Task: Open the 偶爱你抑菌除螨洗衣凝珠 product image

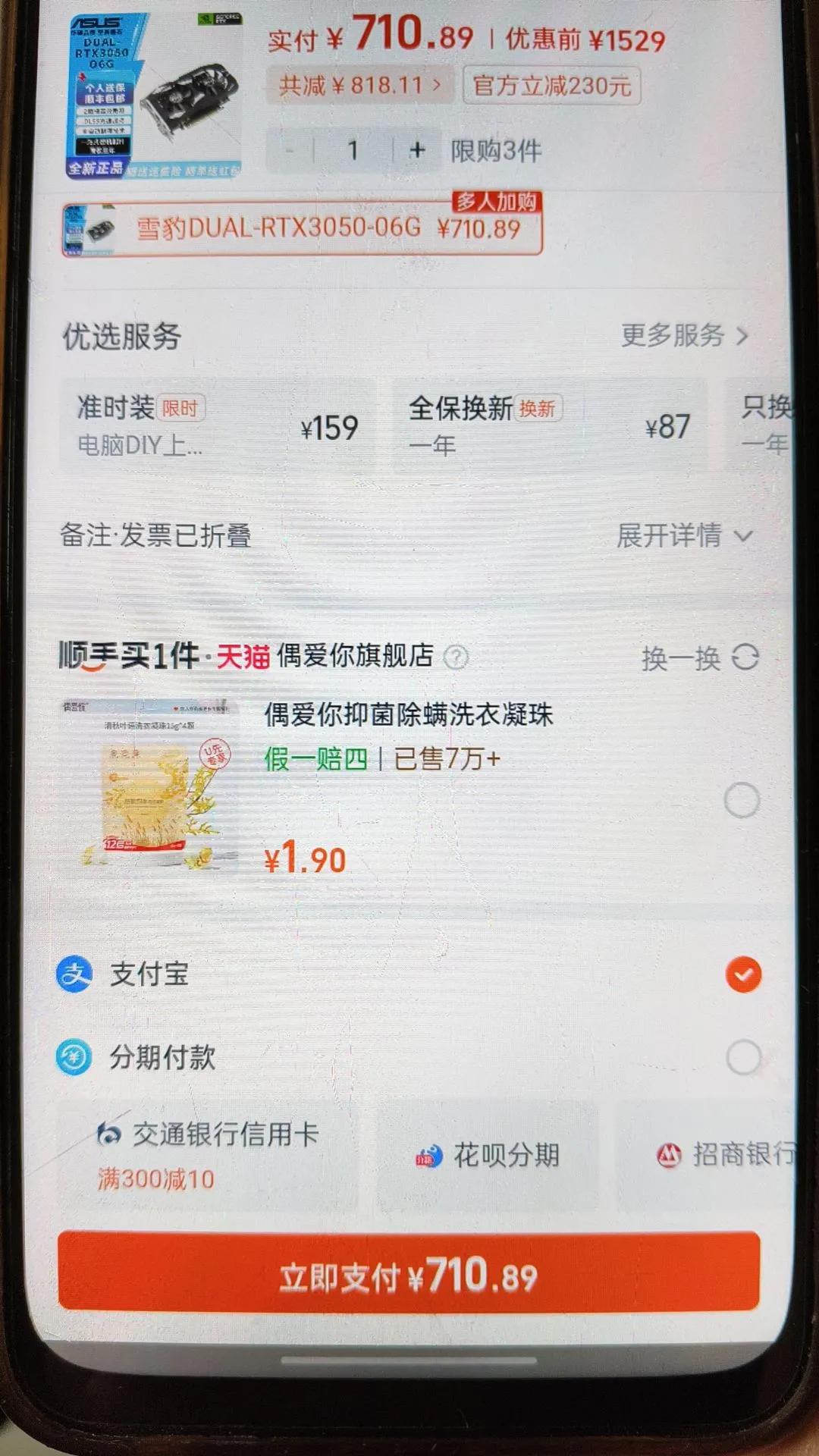Action: (150, 784)
